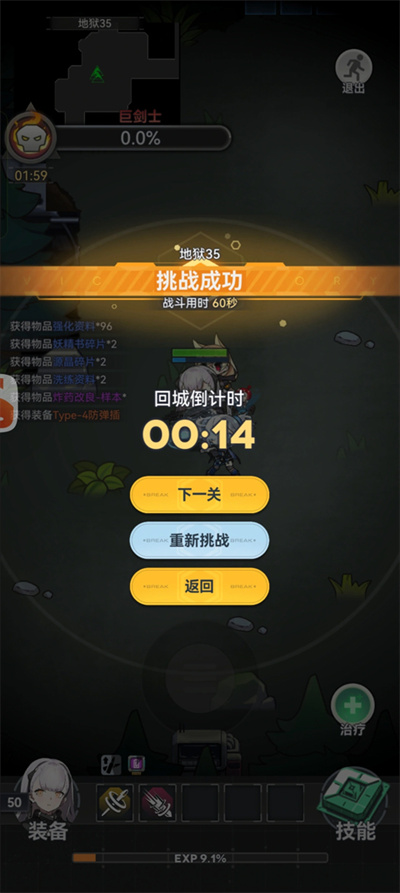Go back using the 返回 button
This screenshot has height=893, width=400.
click(199, 586)
